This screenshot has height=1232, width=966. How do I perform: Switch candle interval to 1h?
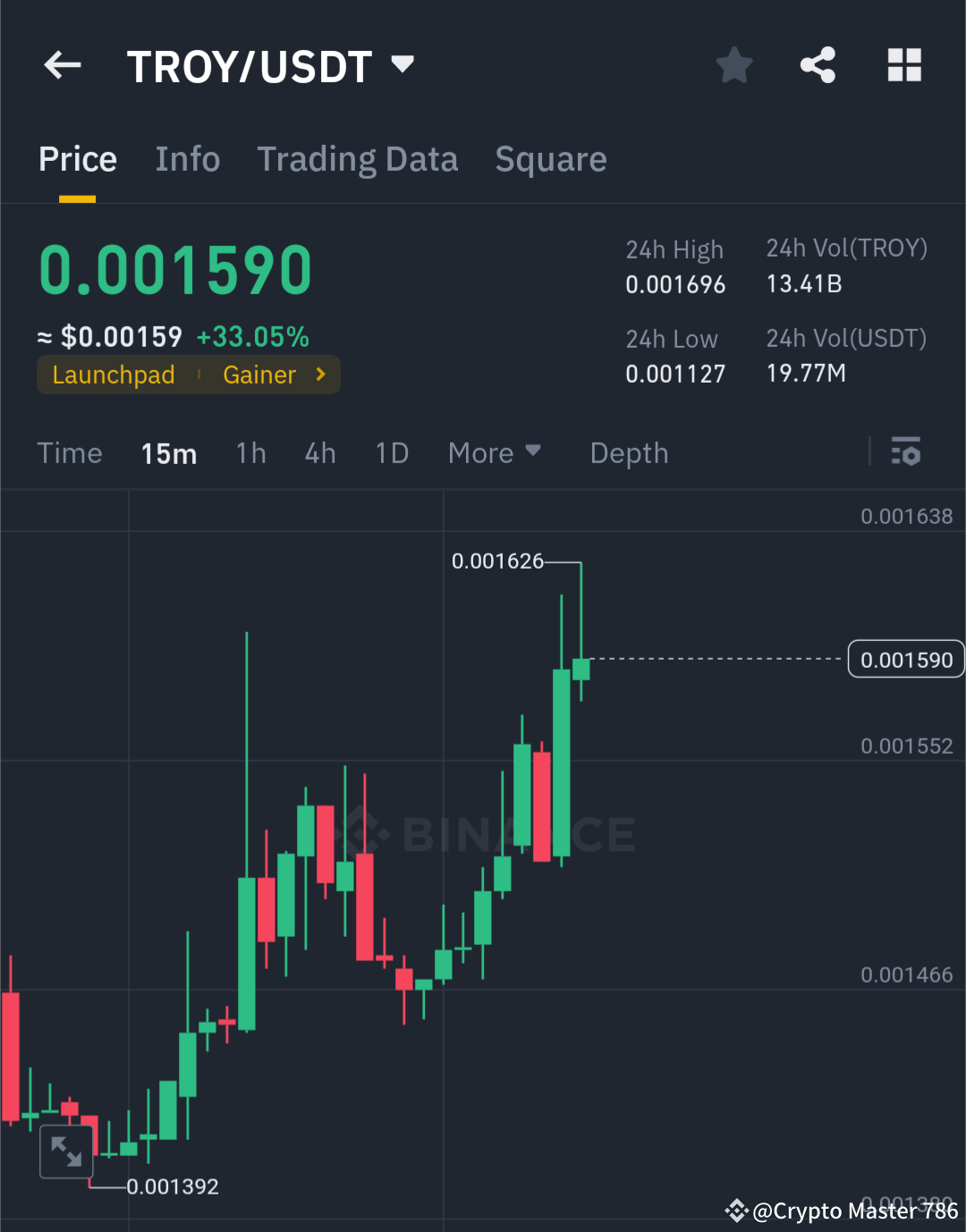pos(250,453)
